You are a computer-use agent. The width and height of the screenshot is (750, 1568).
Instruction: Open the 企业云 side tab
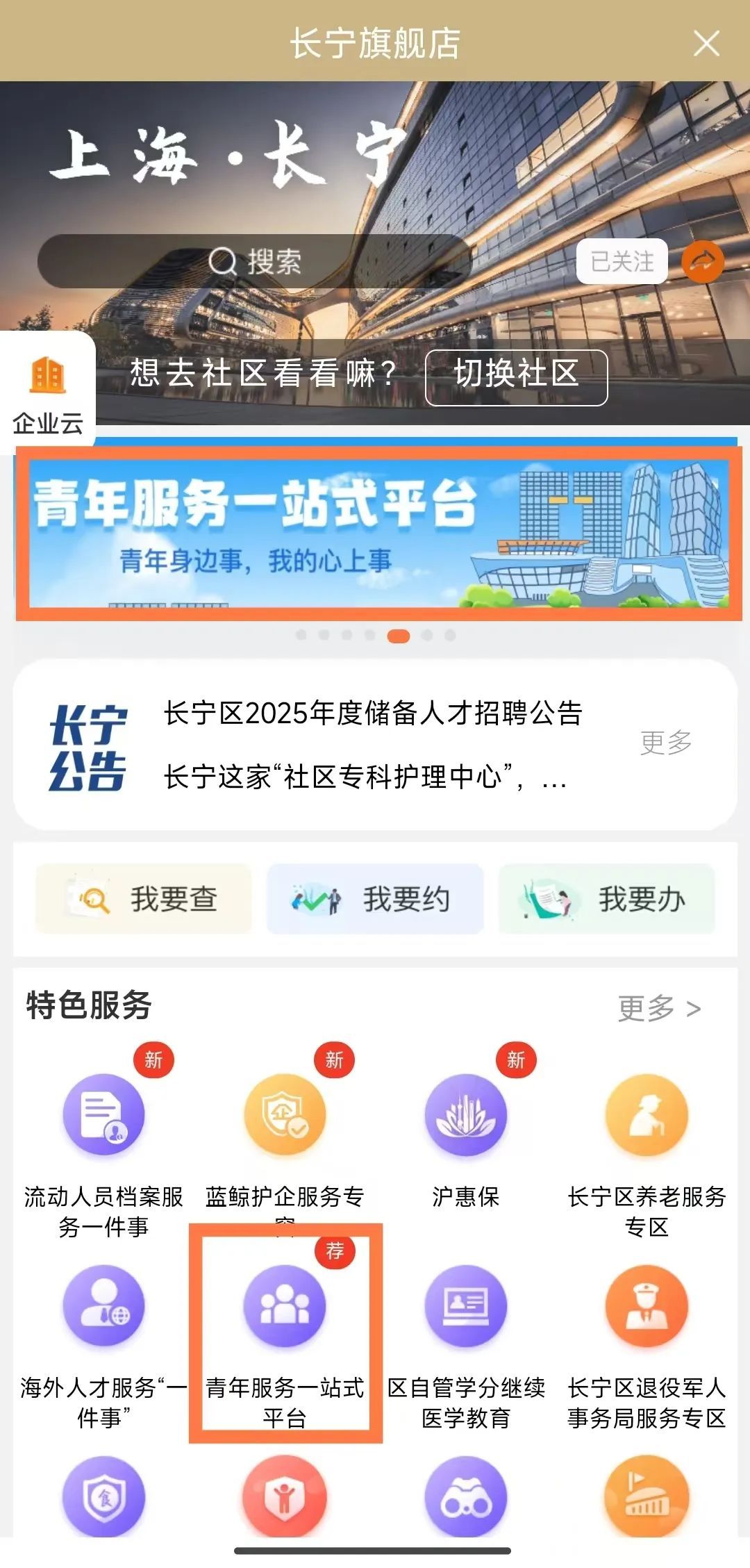coord(47,394)
